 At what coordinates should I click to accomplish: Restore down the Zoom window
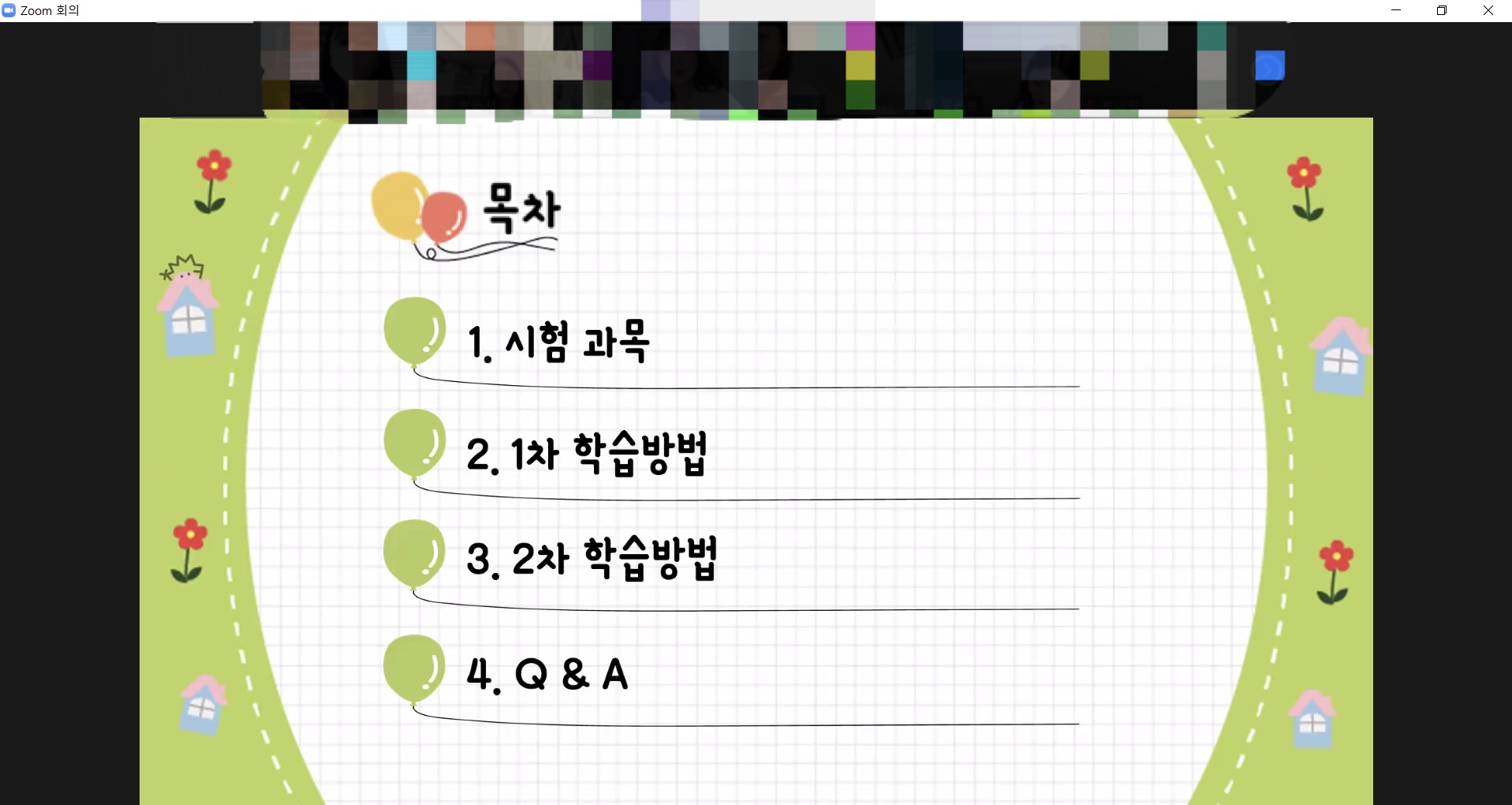coord(1442,10)
